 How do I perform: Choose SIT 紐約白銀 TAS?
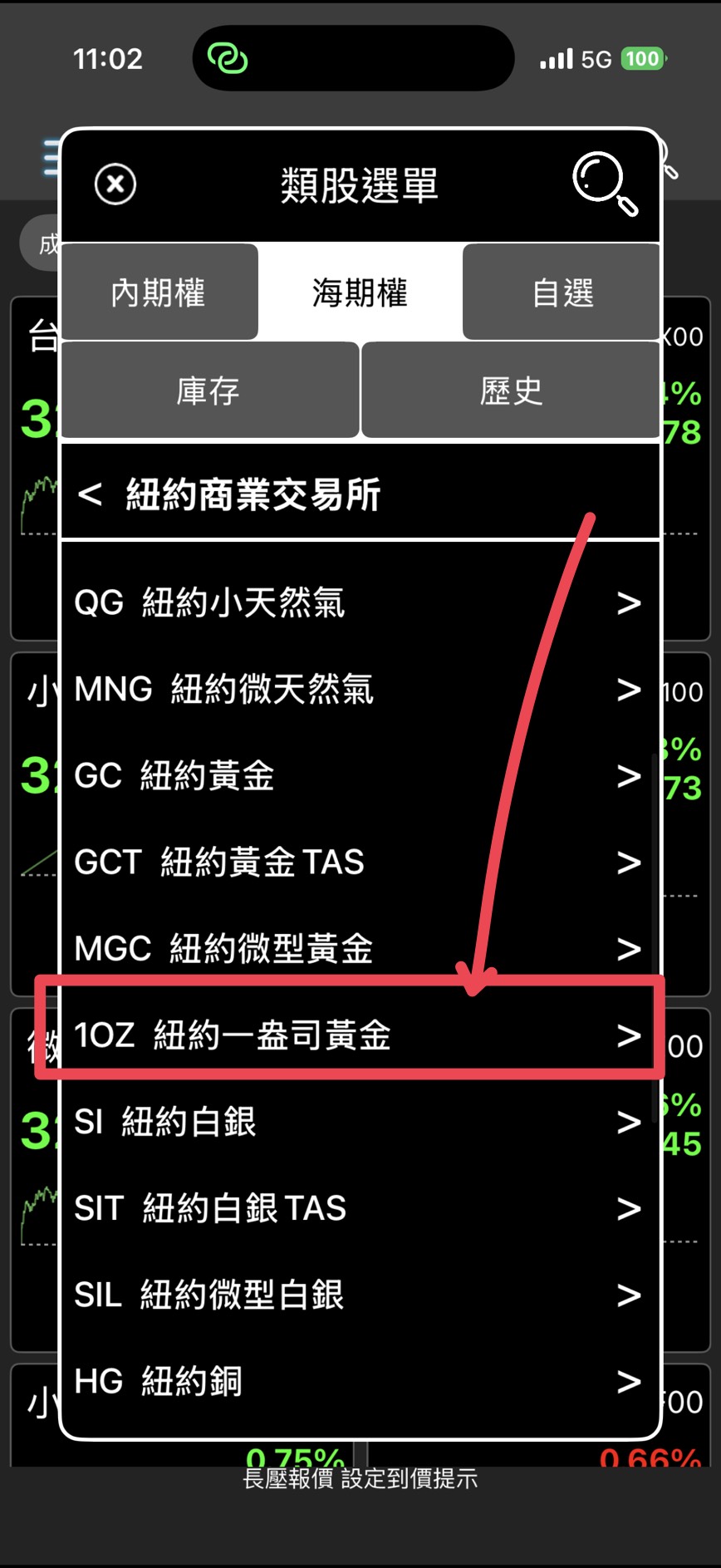click(x=359, y=1208)
